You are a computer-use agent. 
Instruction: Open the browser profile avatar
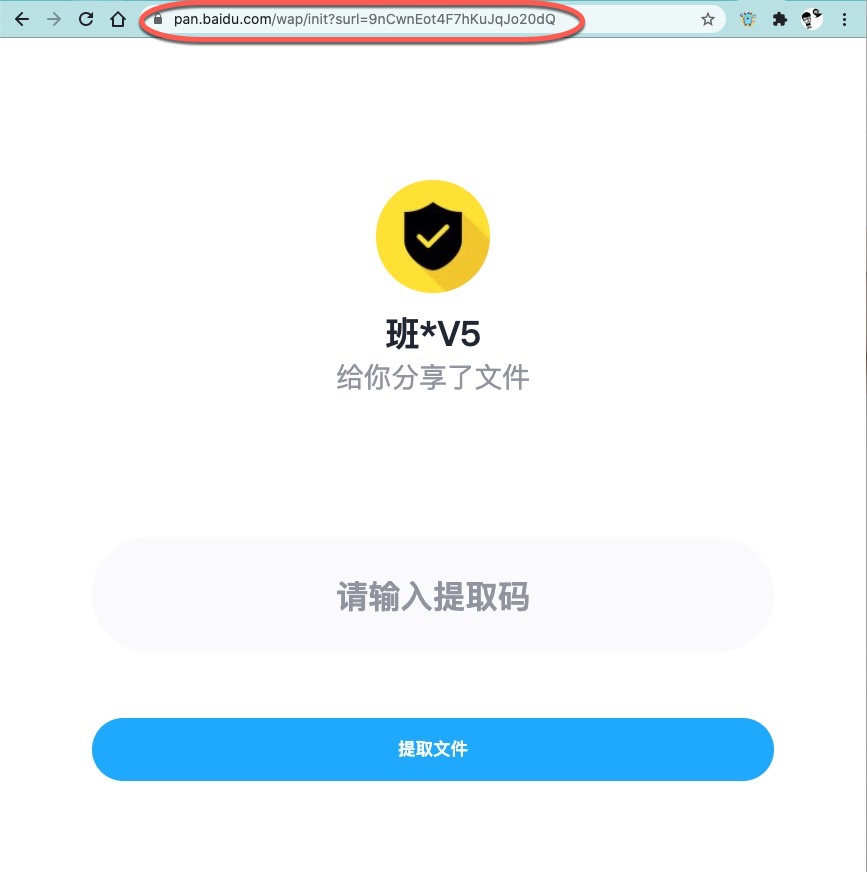(x=812, y=19)
